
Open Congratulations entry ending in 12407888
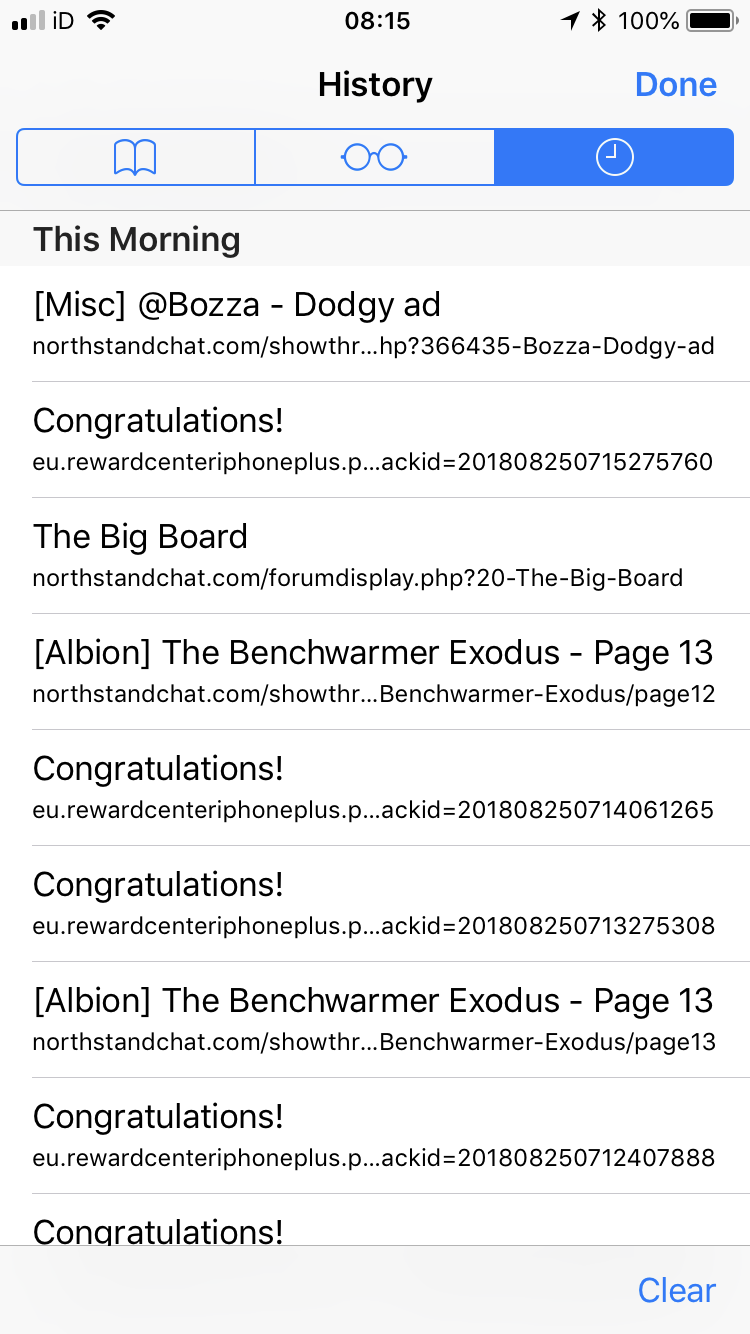coord(375,1136)
